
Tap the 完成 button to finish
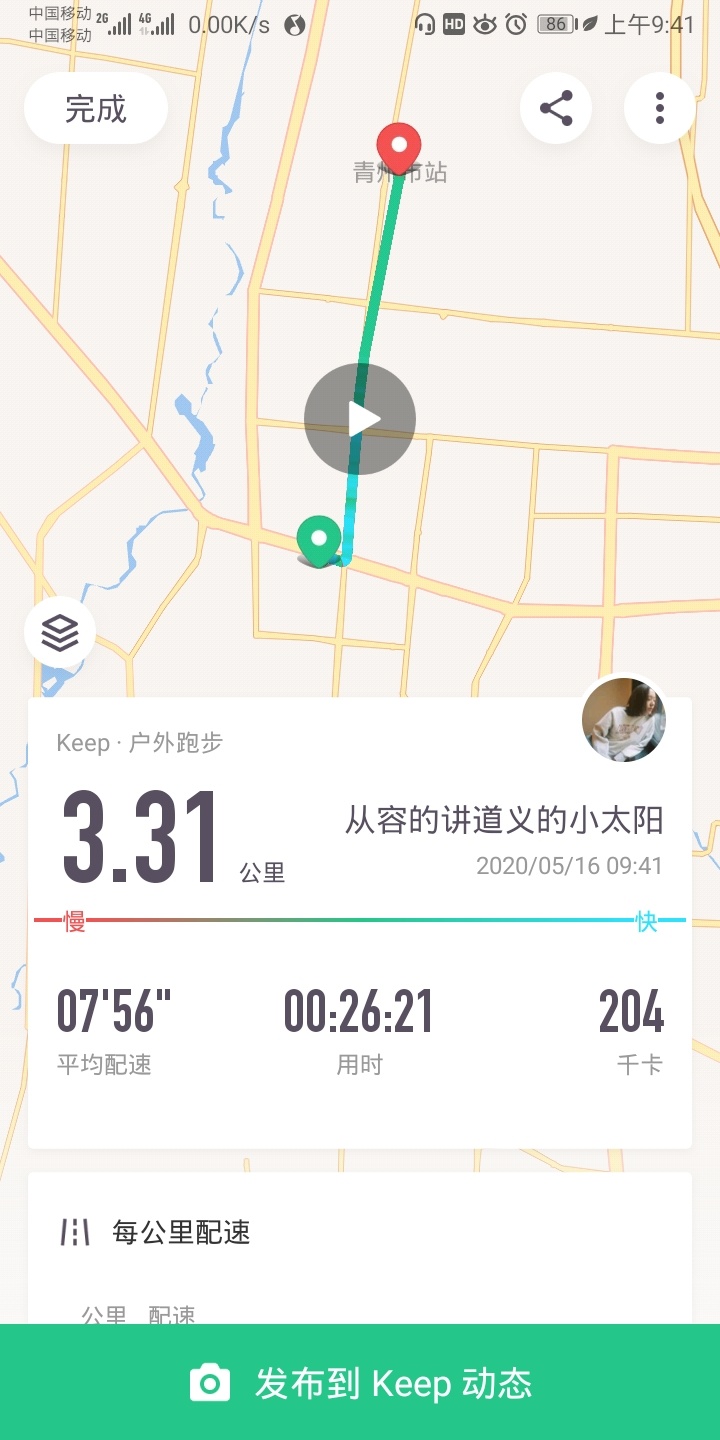[96, 108]
